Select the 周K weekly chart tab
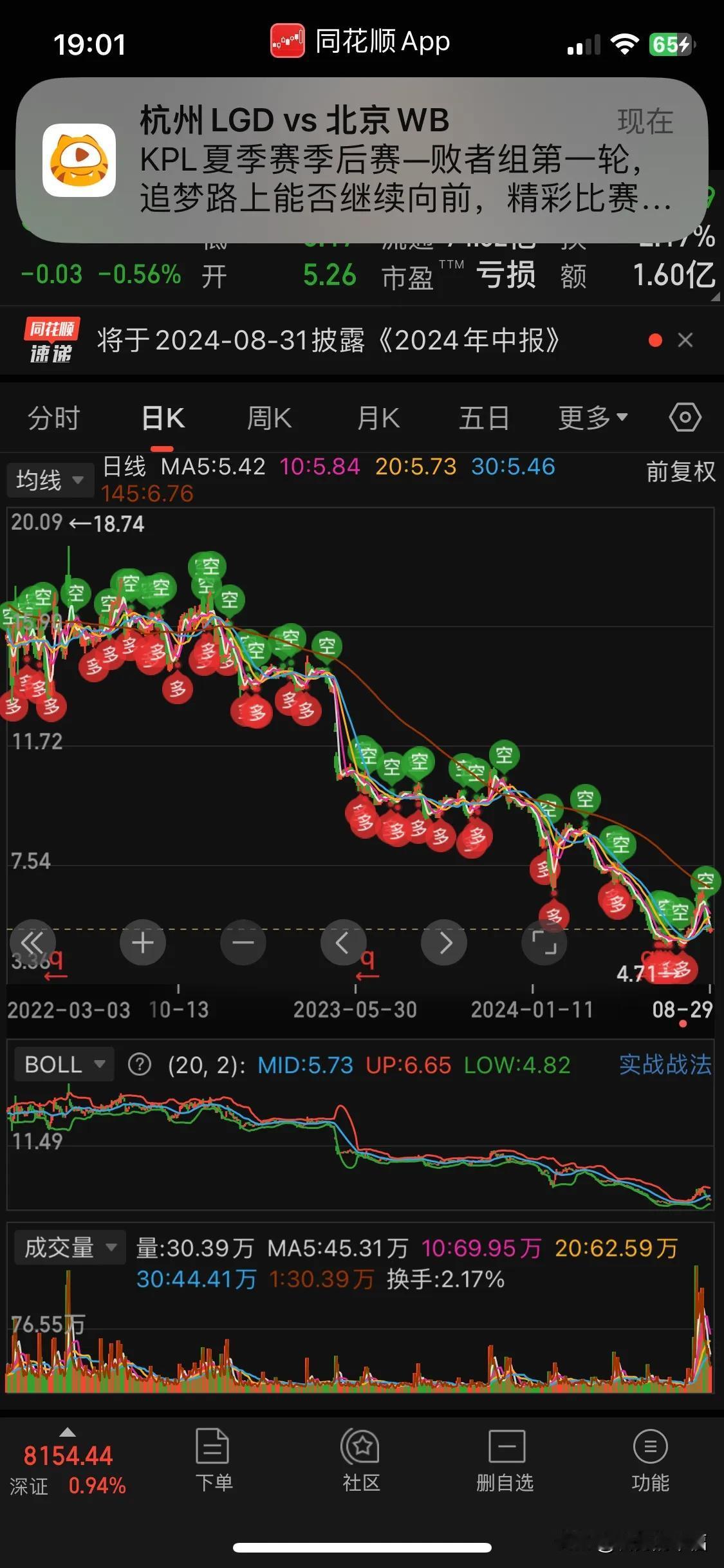724x1568 pixels. click(x=269, y=418)
